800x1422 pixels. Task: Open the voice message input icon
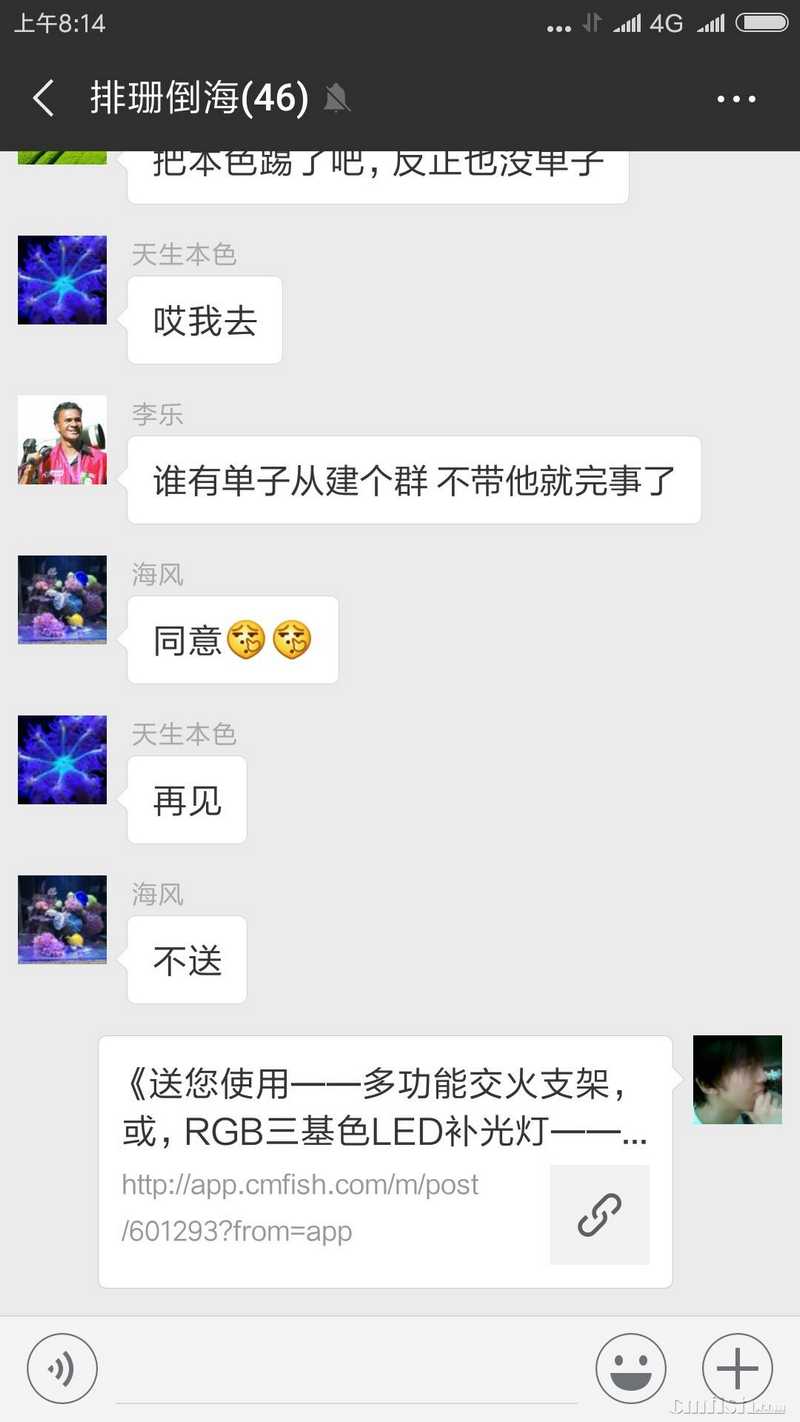62,1368
